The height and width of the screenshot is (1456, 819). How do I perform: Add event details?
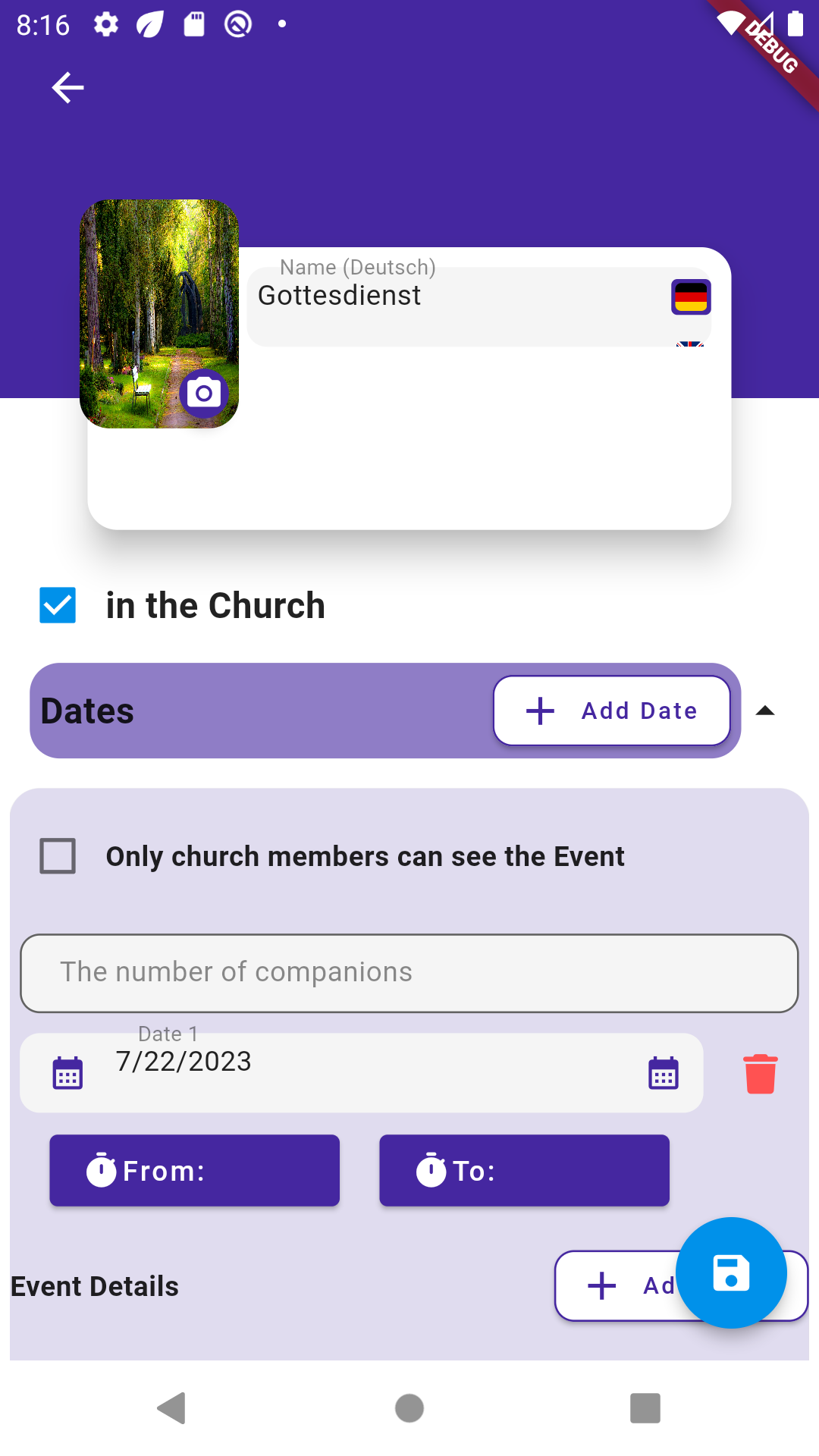pyautogui.click(x=614, y=1286)
